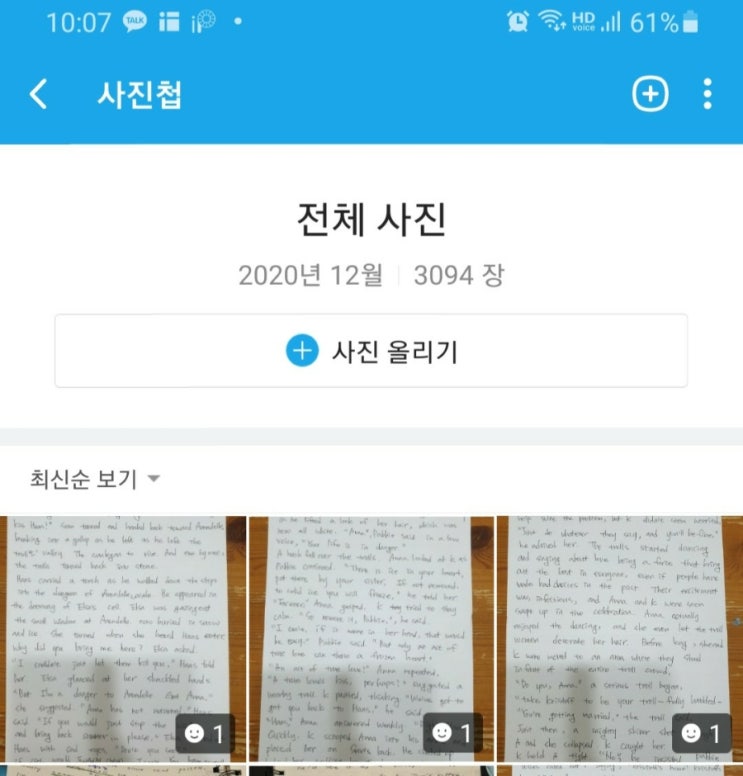The width and height of the screenshot is (743, 776).
Task: Tap the 사진 올리기 upload button
Action: point(371,351)
